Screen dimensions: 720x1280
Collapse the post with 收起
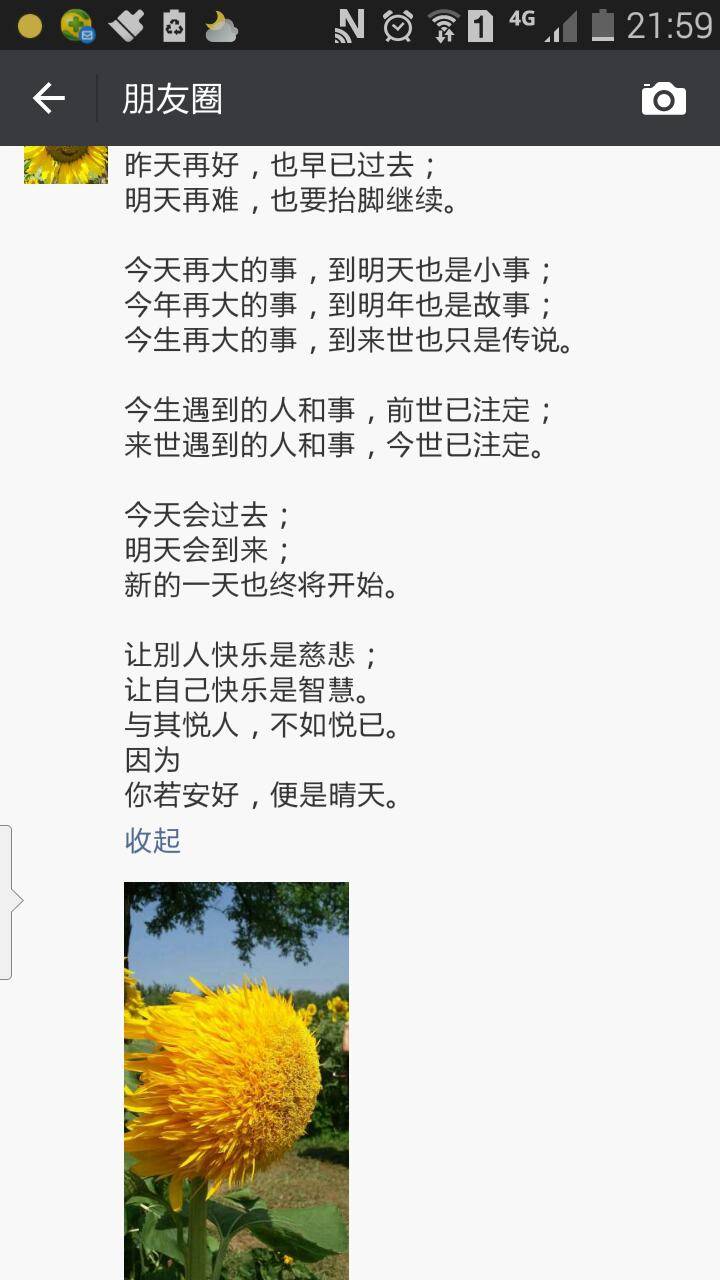(152, 842)
